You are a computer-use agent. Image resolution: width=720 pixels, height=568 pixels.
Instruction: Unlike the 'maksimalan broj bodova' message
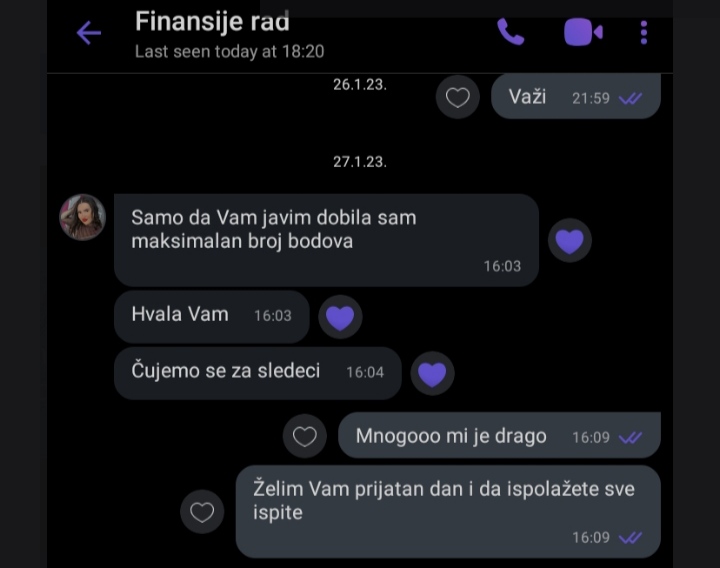pyautogui.click(x=569, y=241)
